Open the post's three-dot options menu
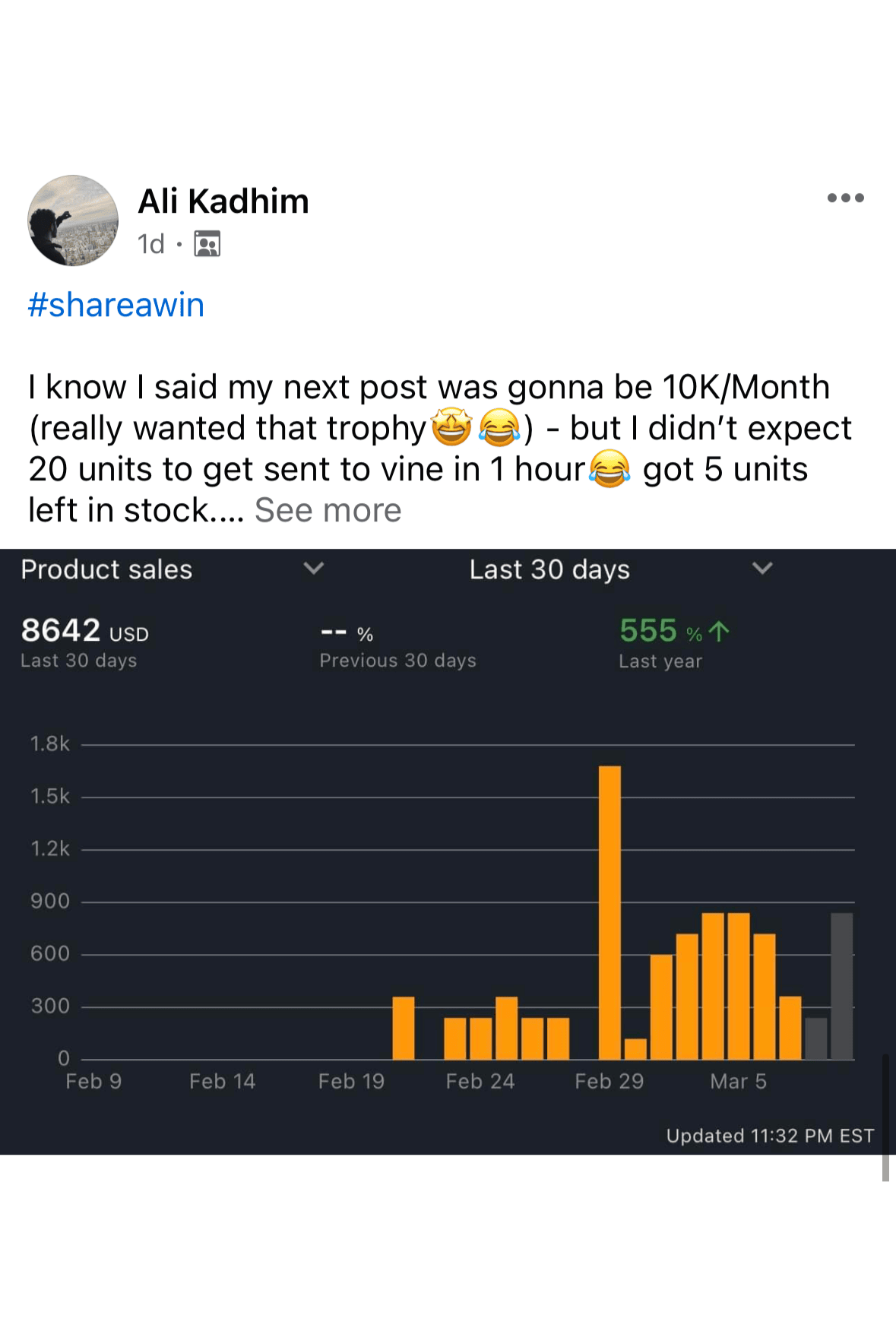Image resolution: width=896 pixels, height=1344 pixels. click(x=845, y=198)
